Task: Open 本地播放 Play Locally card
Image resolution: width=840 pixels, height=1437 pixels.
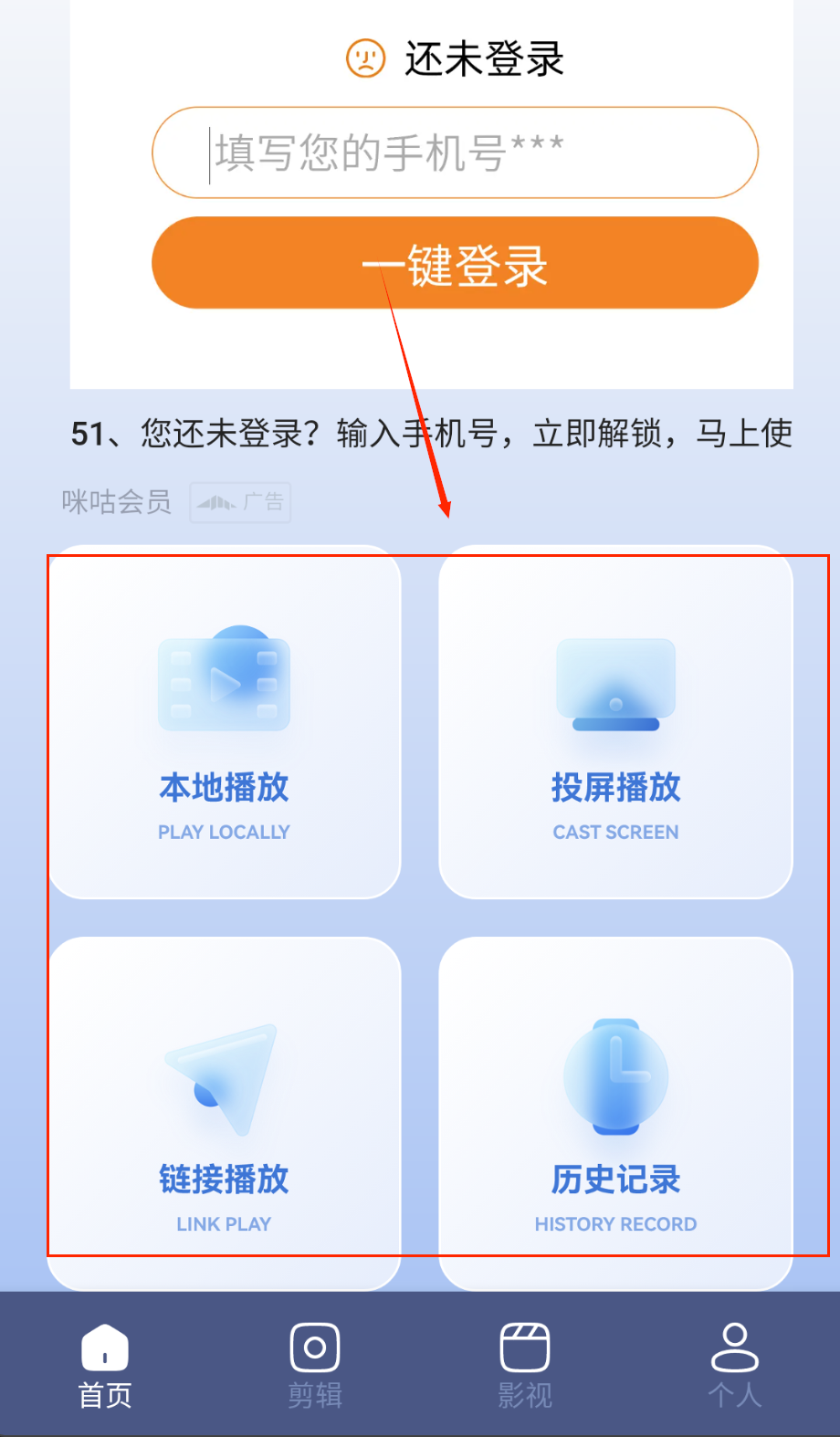Action: [x=225, y=722]
